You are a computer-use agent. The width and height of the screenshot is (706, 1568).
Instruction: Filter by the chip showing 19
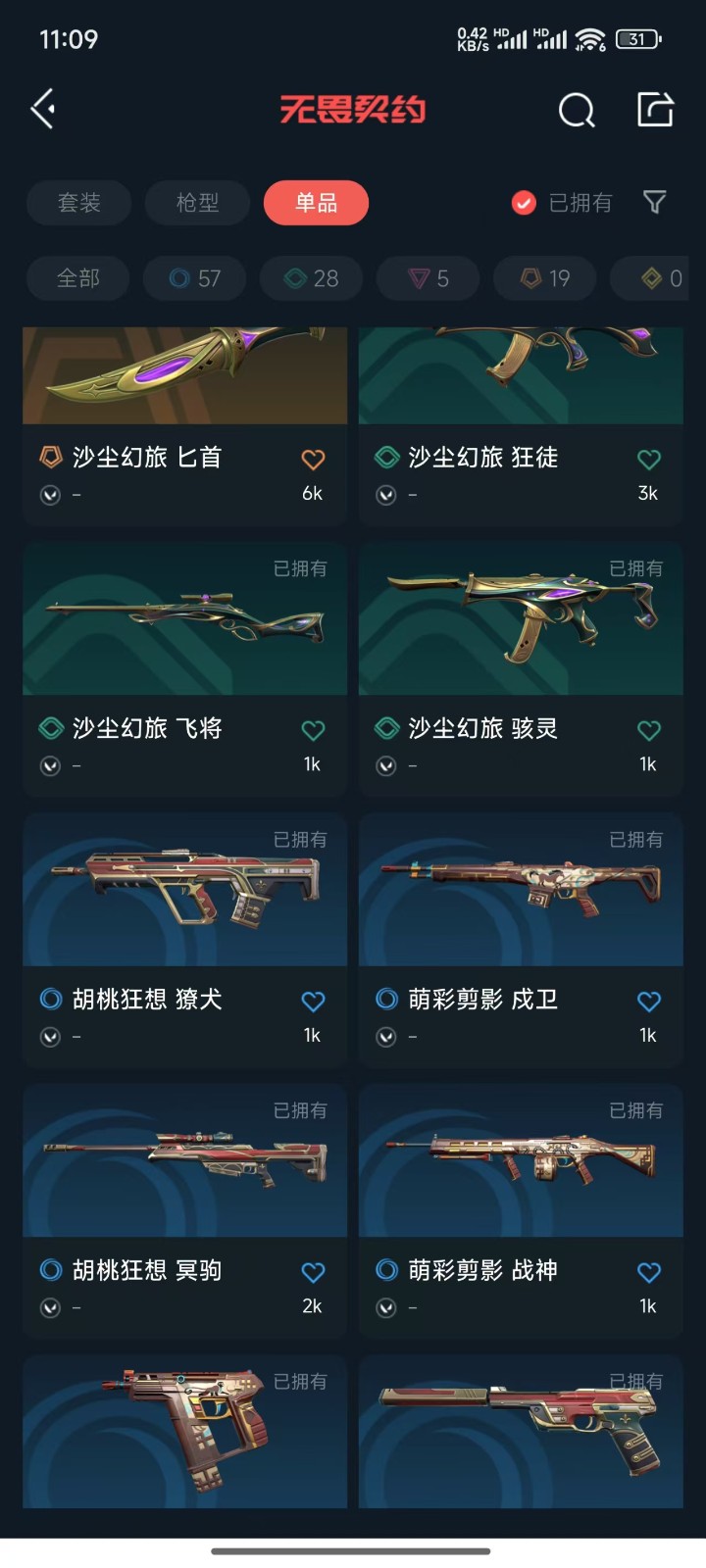tap(545, 278)
